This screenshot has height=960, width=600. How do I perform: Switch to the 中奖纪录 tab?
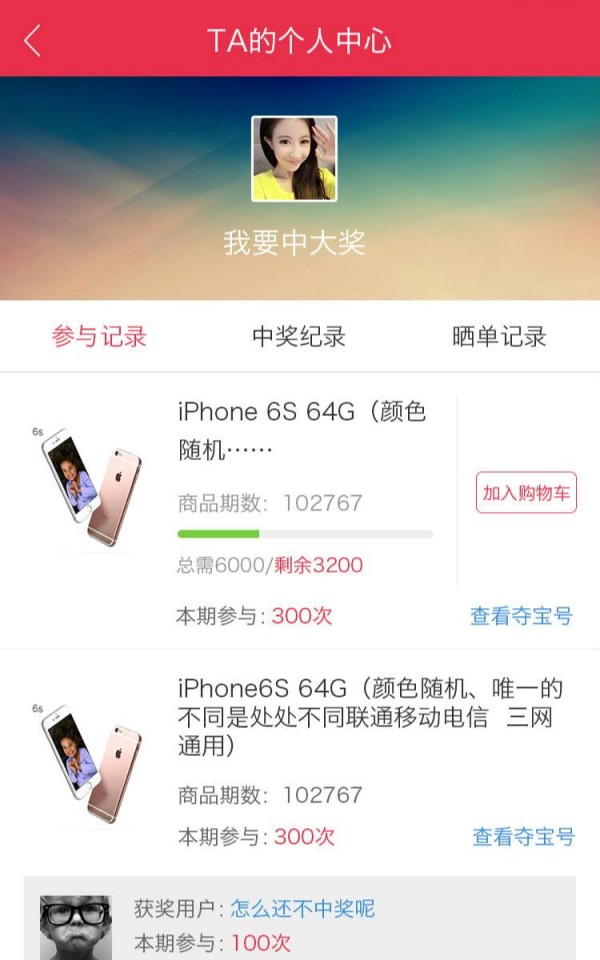[299, 336]
